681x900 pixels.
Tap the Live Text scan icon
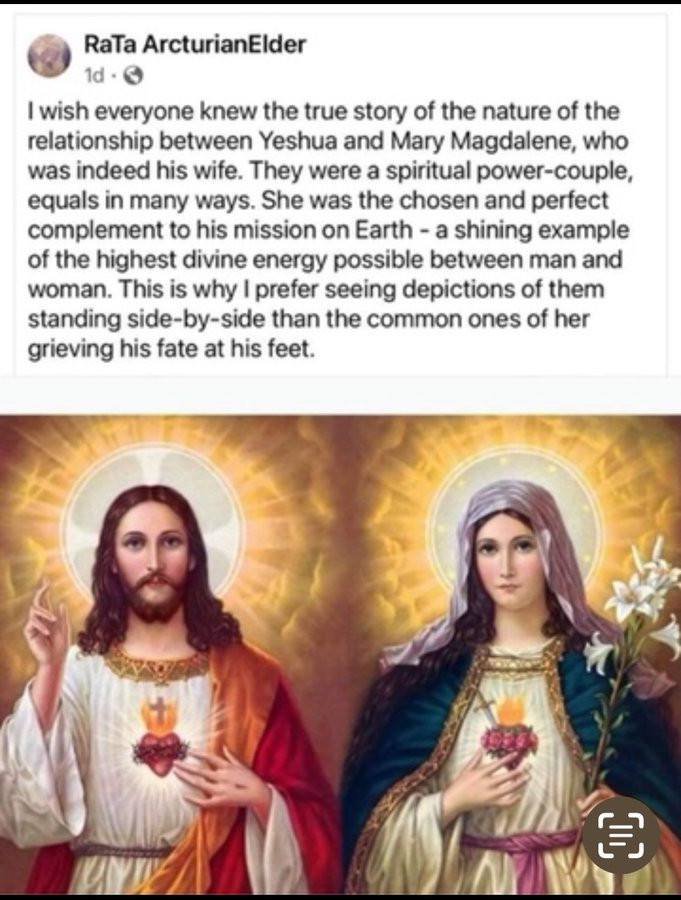click(620, 835)
